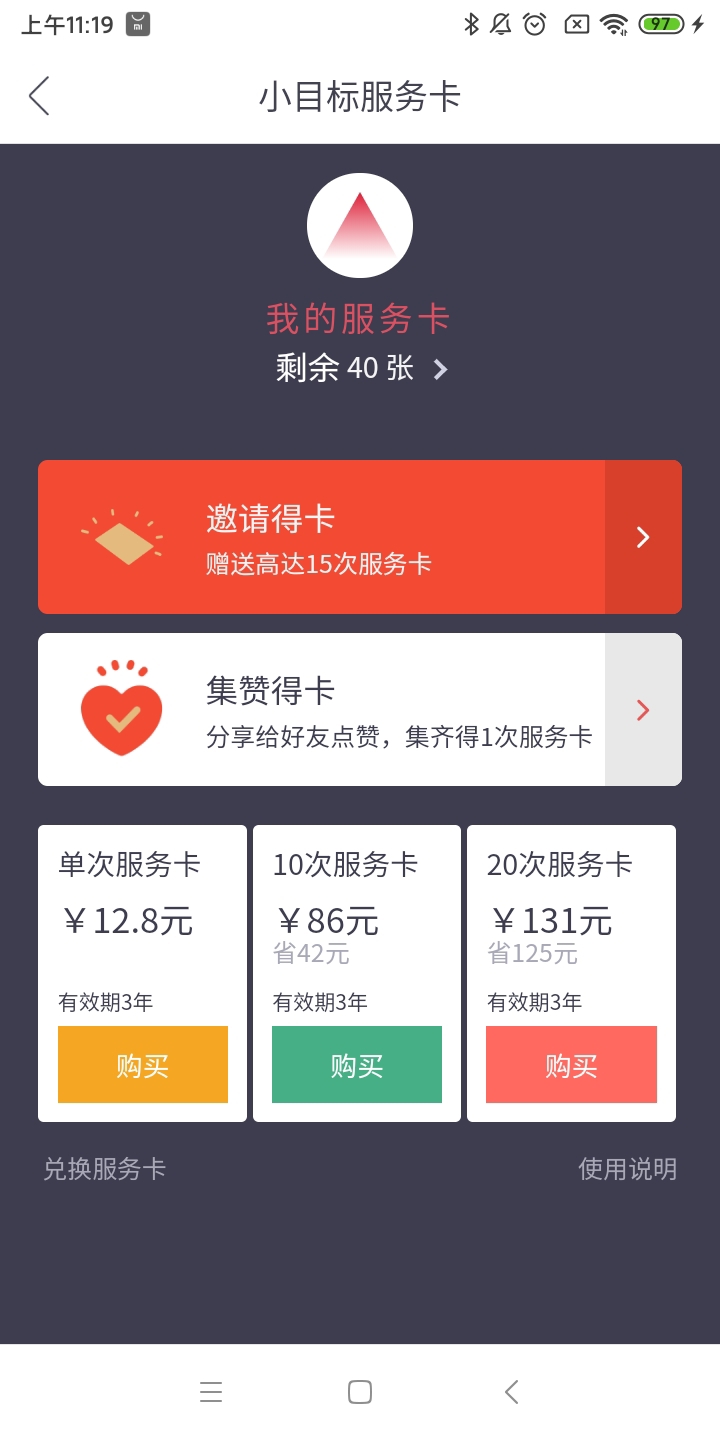Open 兑换服务卡 to redeem a card
This screenshot has width=720, height=1440.
coord(104,1168)
